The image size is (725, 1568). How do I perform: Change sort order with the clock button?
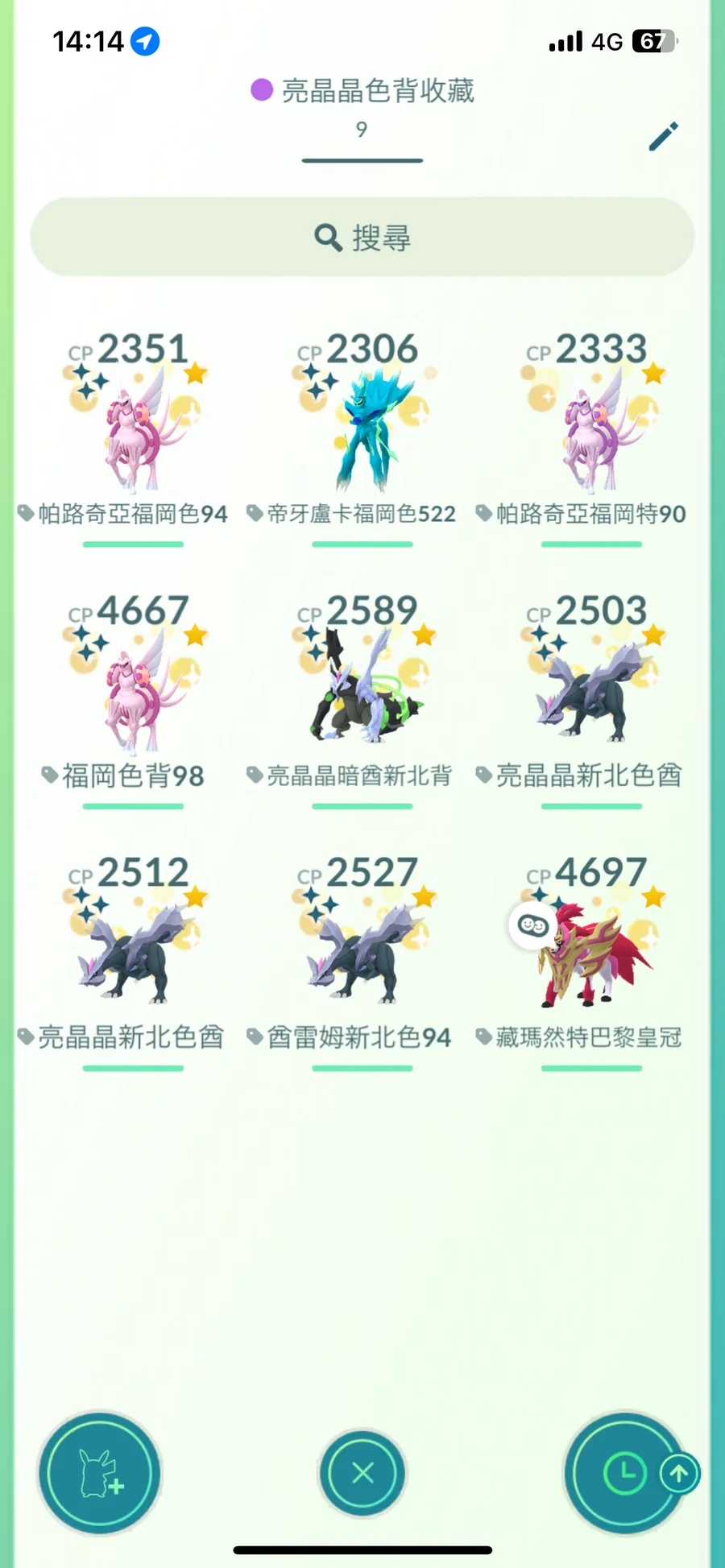625,1473
